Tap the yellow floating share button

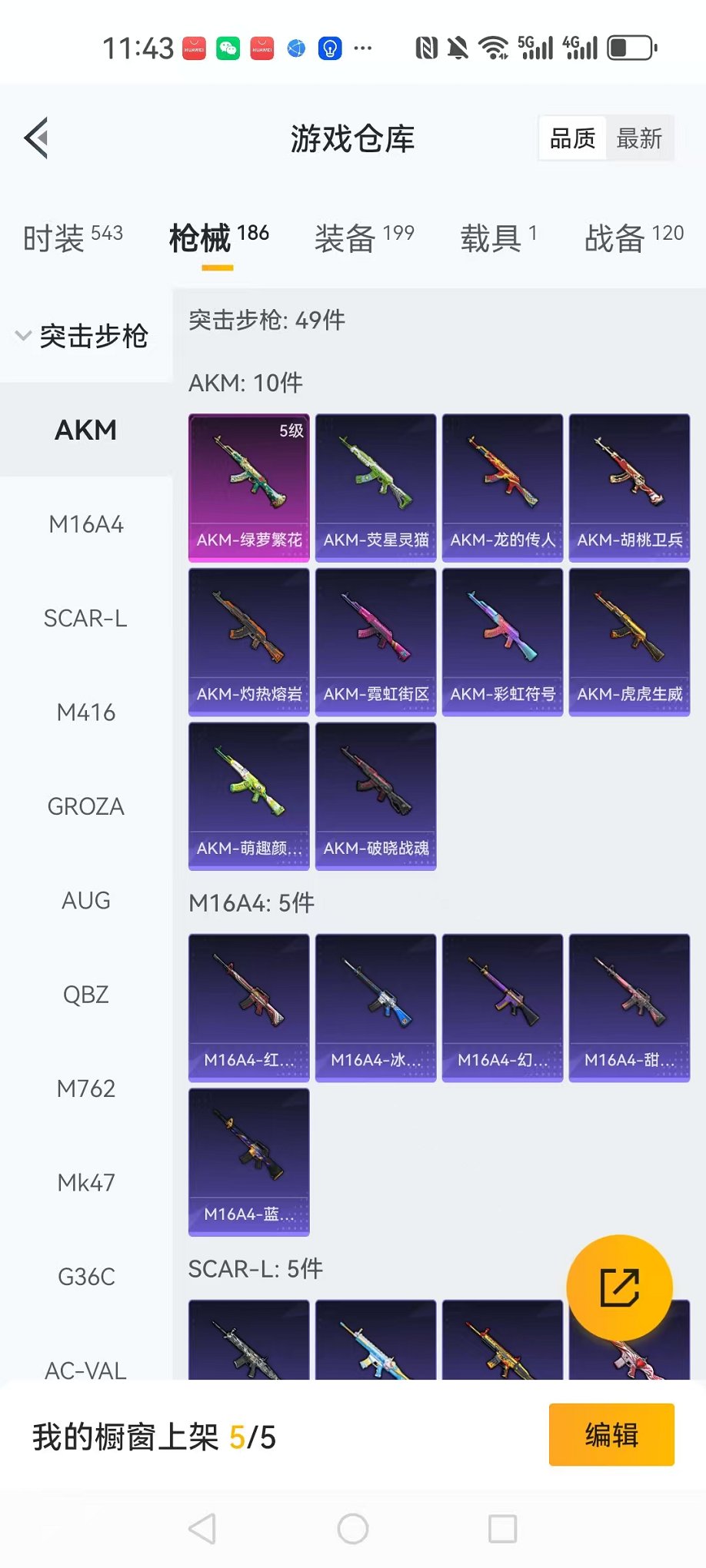coord(619,1287)
